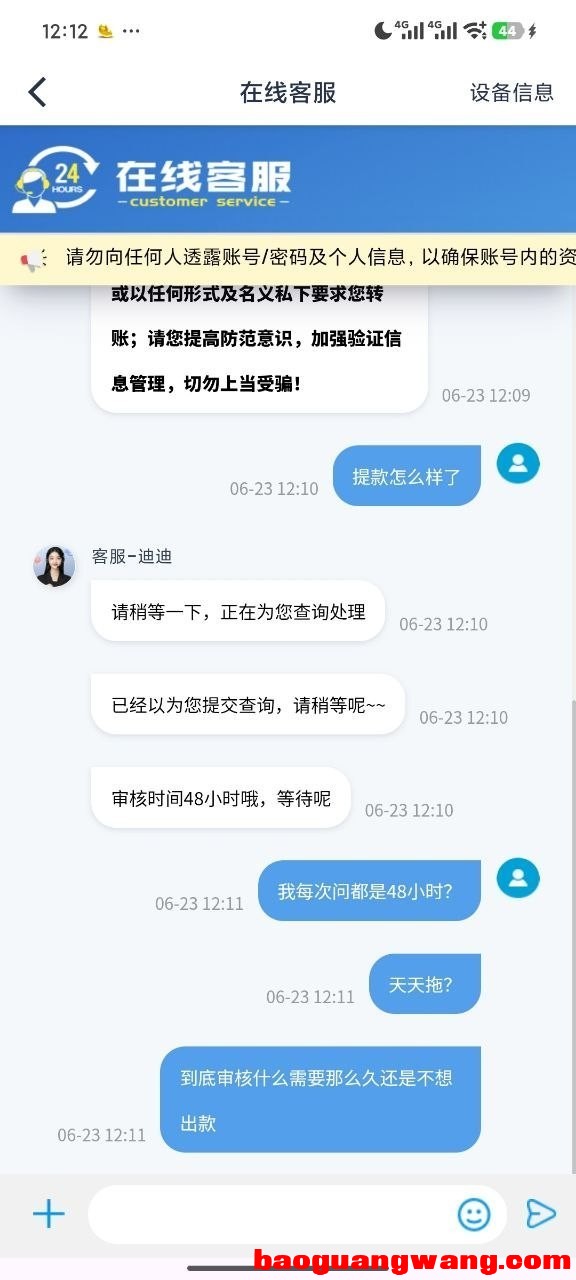Send the message with the paper-plane icon
576x1280 pixels.
coord(541,1214)
